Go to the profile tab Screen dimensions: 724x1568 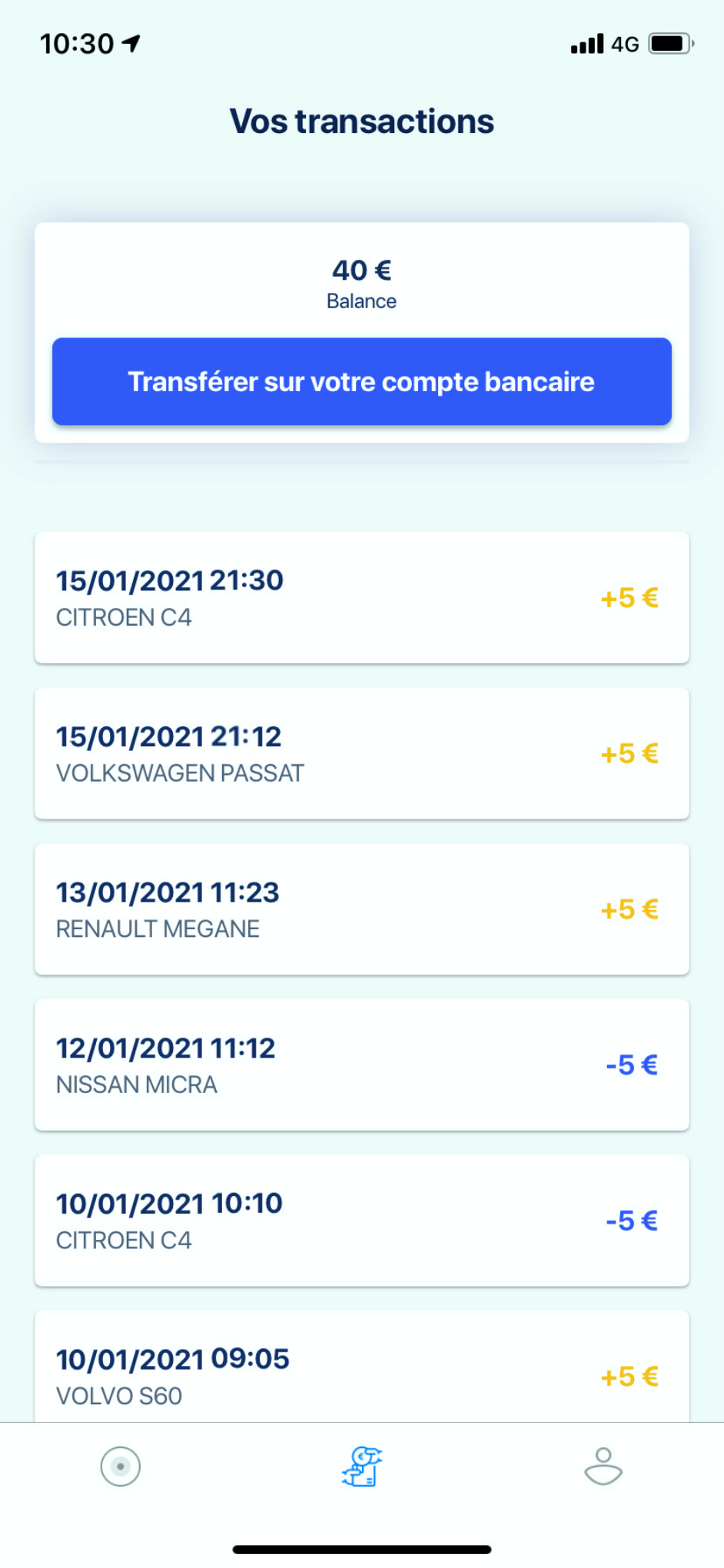pos(603,1467)
